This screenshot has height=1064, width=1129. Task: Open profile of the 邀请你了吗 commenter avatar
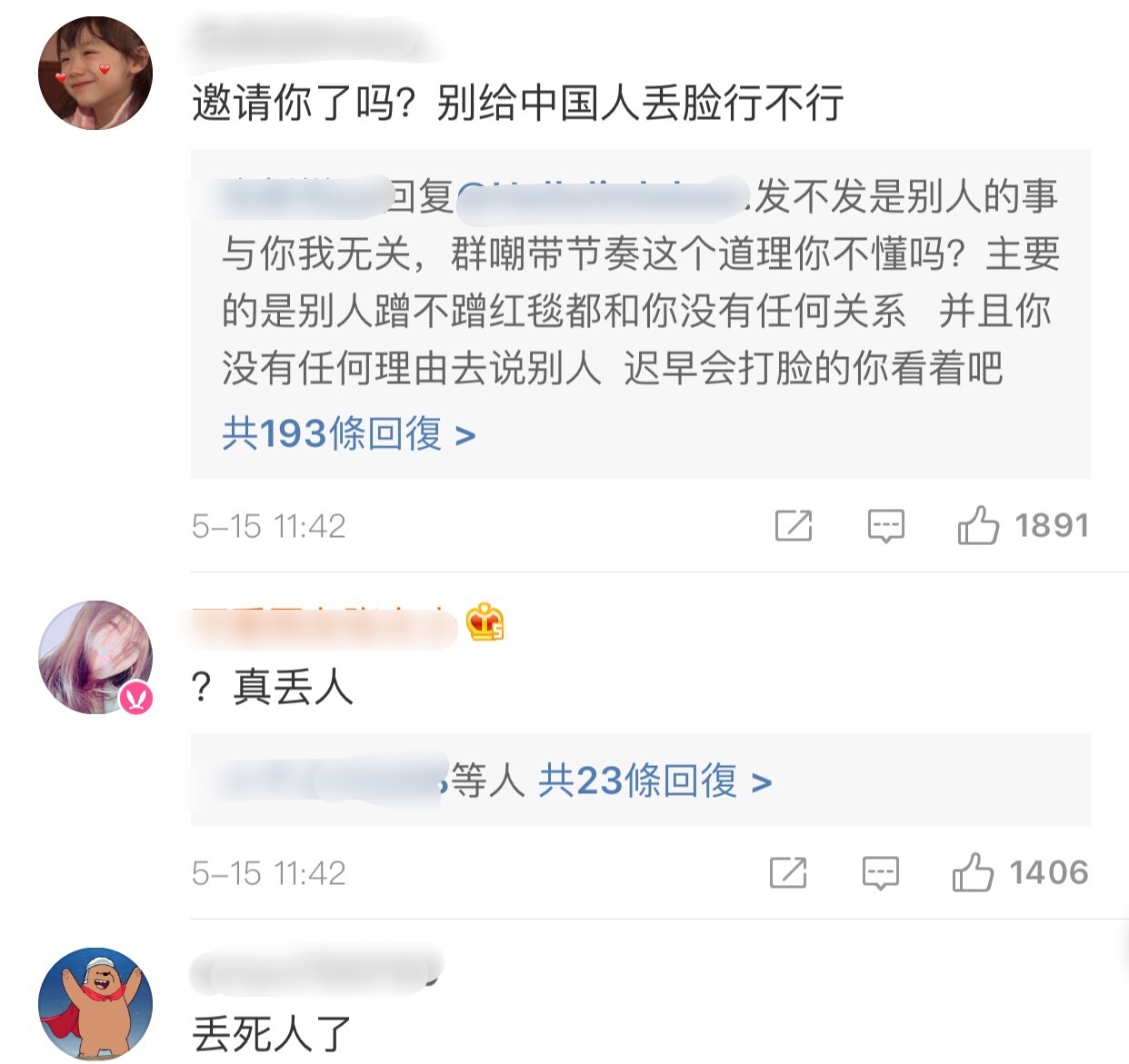coord(95,73)
